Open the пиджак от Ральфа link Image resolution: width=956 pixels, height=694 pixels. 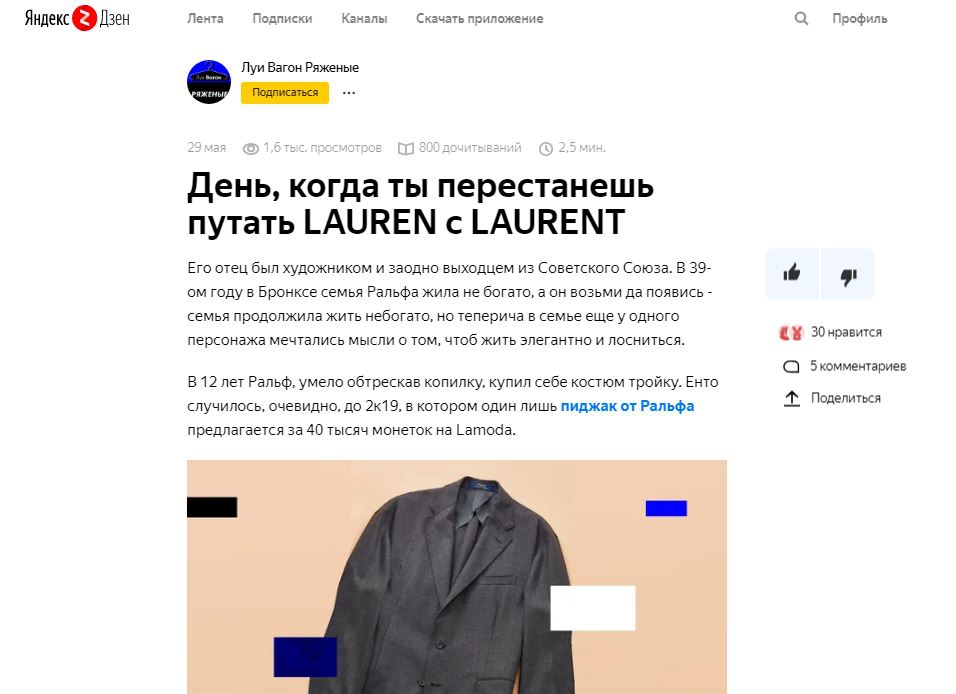click(x=627, y=406)
